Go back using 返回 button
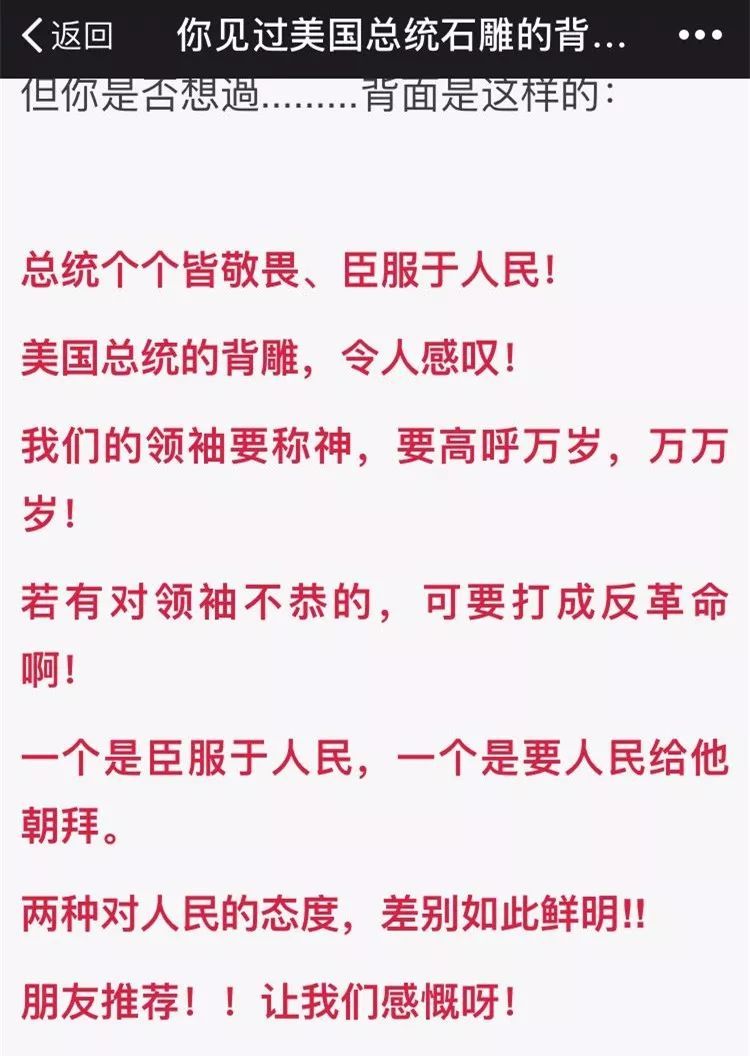 click(x=67, y=37)
